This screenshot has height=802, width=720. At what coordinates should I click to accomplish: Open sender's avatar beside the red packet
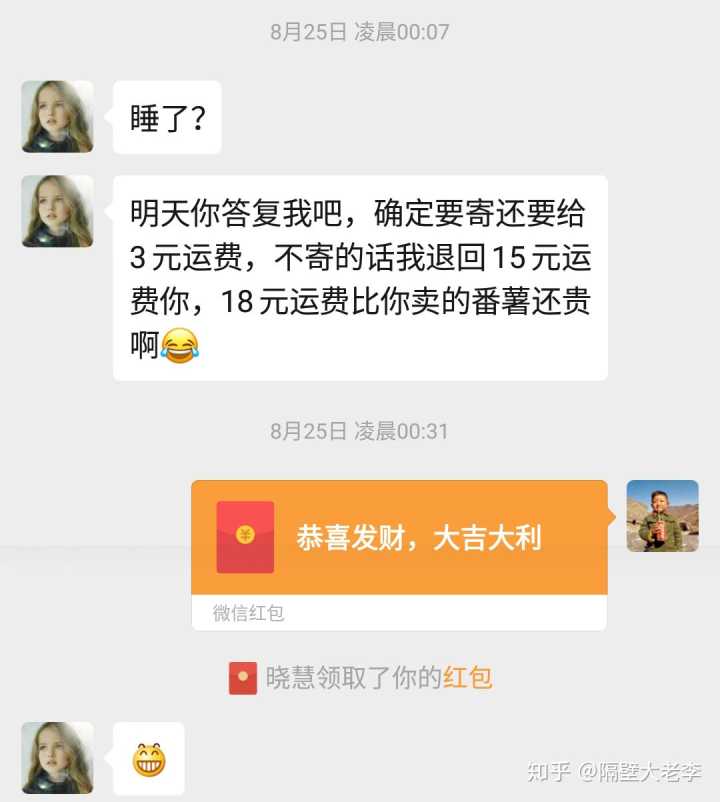point(662,516)
